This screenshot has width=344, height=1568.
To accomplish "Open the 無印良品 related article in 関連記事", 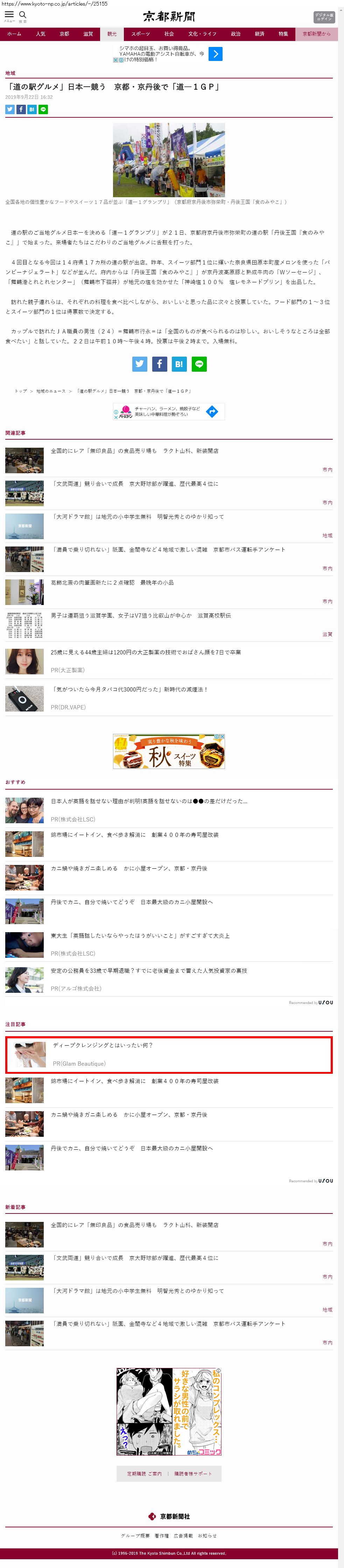I will tap(134, 451).
